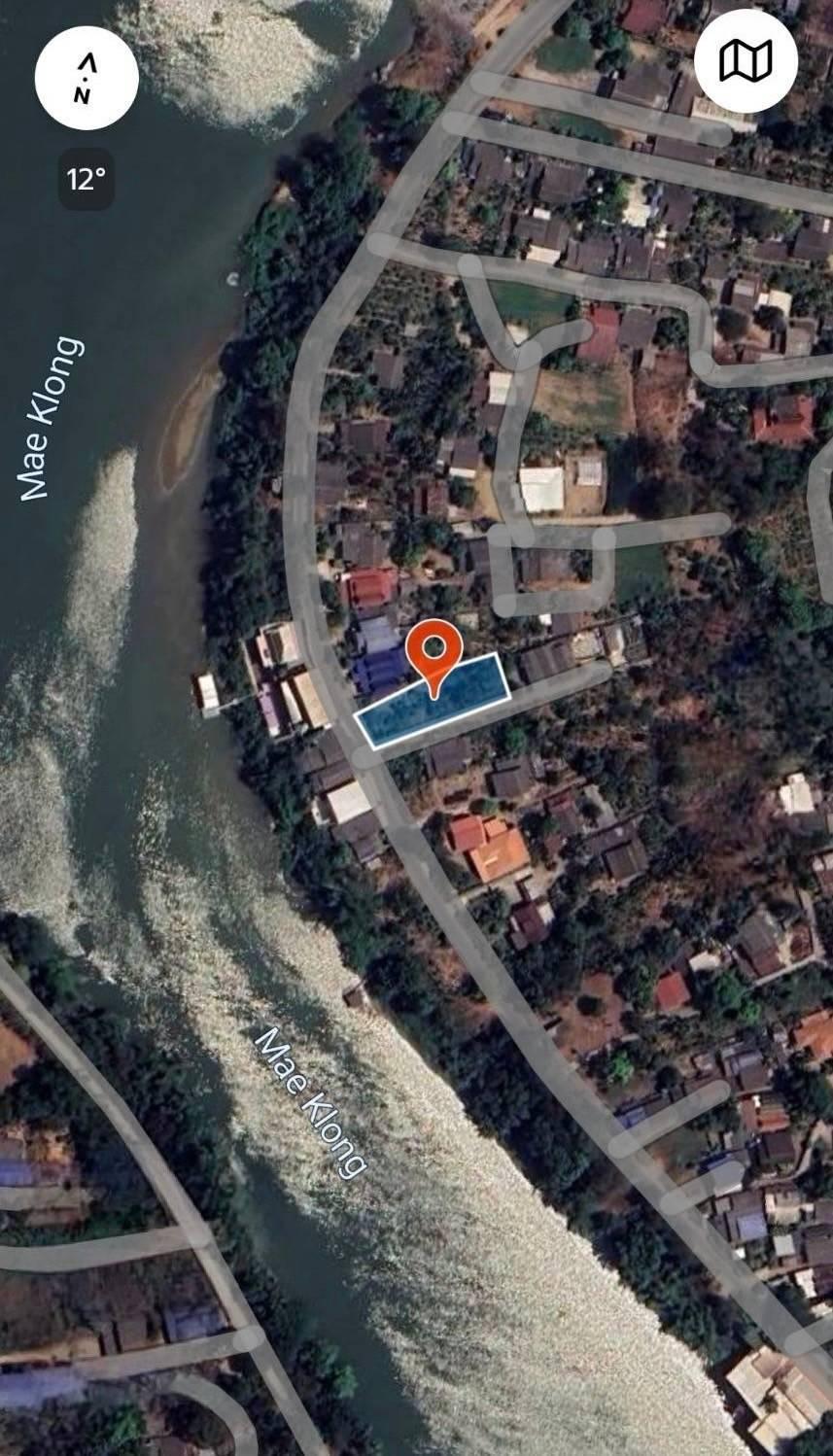Tap the compass to reset north
This screenshot has width=833, height=1456.
(87, 79)
